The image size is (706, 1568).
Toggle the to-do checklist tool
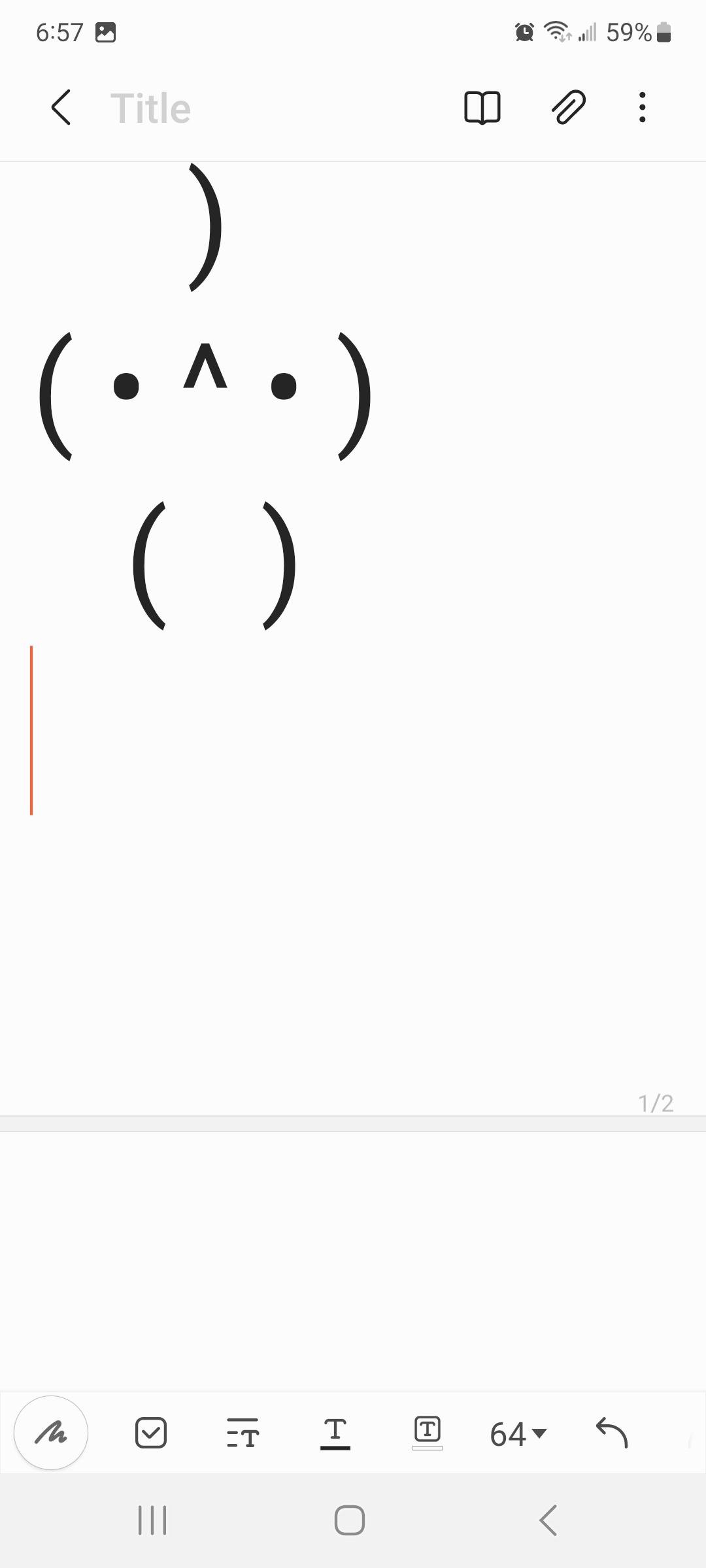[x=150, y=1432]
